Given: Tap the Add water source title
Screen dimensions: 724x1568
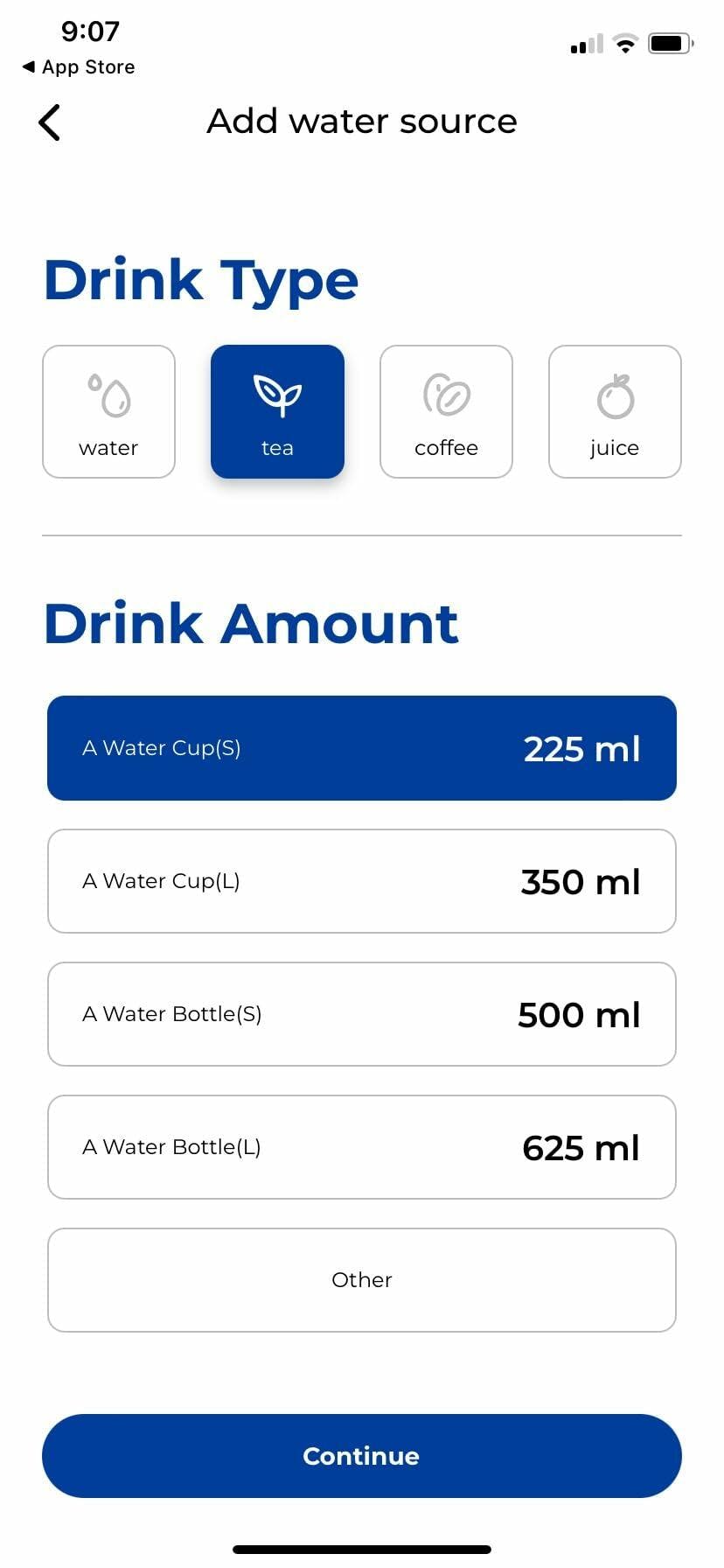Looking at the screenshot, I should (x=361, y=122).
